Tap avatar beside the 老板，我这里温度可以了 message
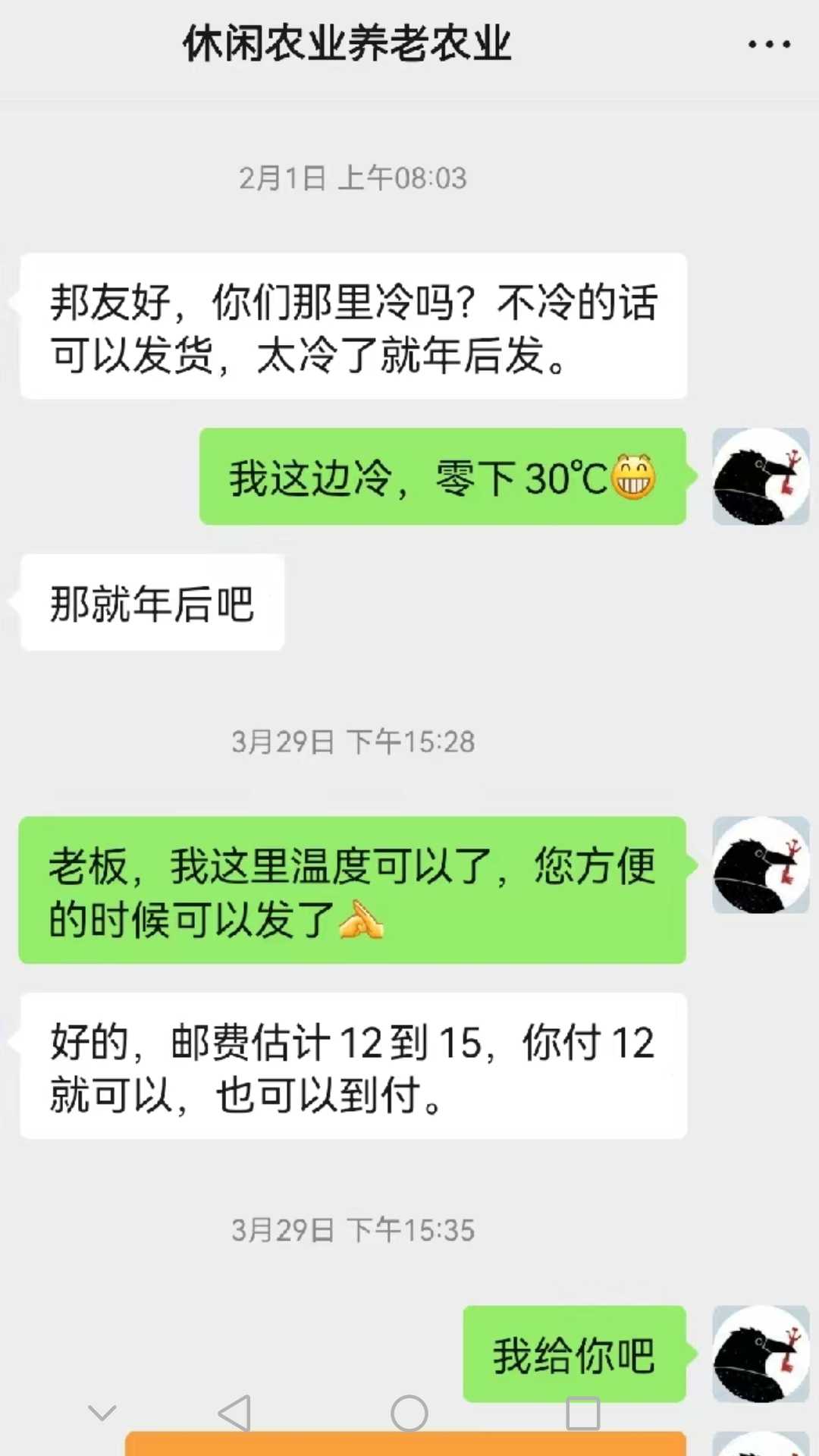The width and height of the screenshot is (819, 1456). (x=761, y=864)
